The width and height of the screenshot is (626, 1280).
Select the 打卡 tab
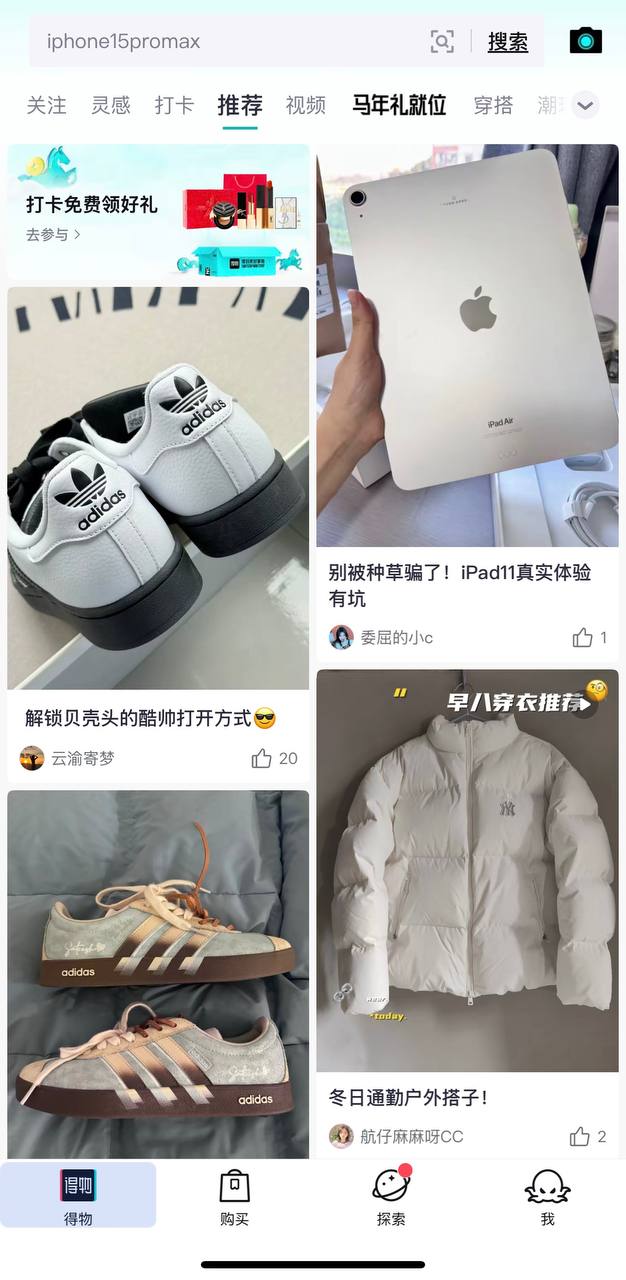174,105
